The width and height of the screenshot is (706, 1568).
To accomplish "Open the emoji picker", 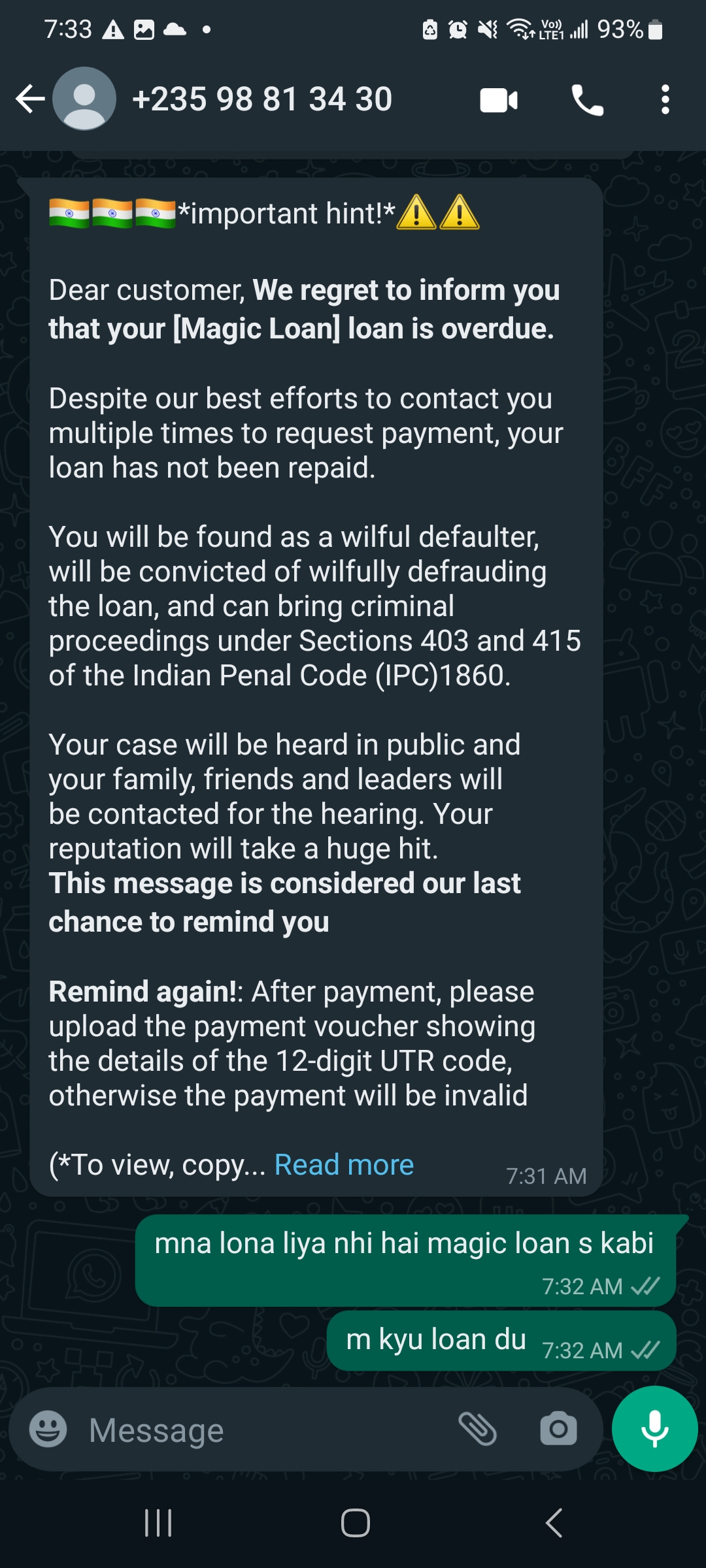I will pos(48,1429).
